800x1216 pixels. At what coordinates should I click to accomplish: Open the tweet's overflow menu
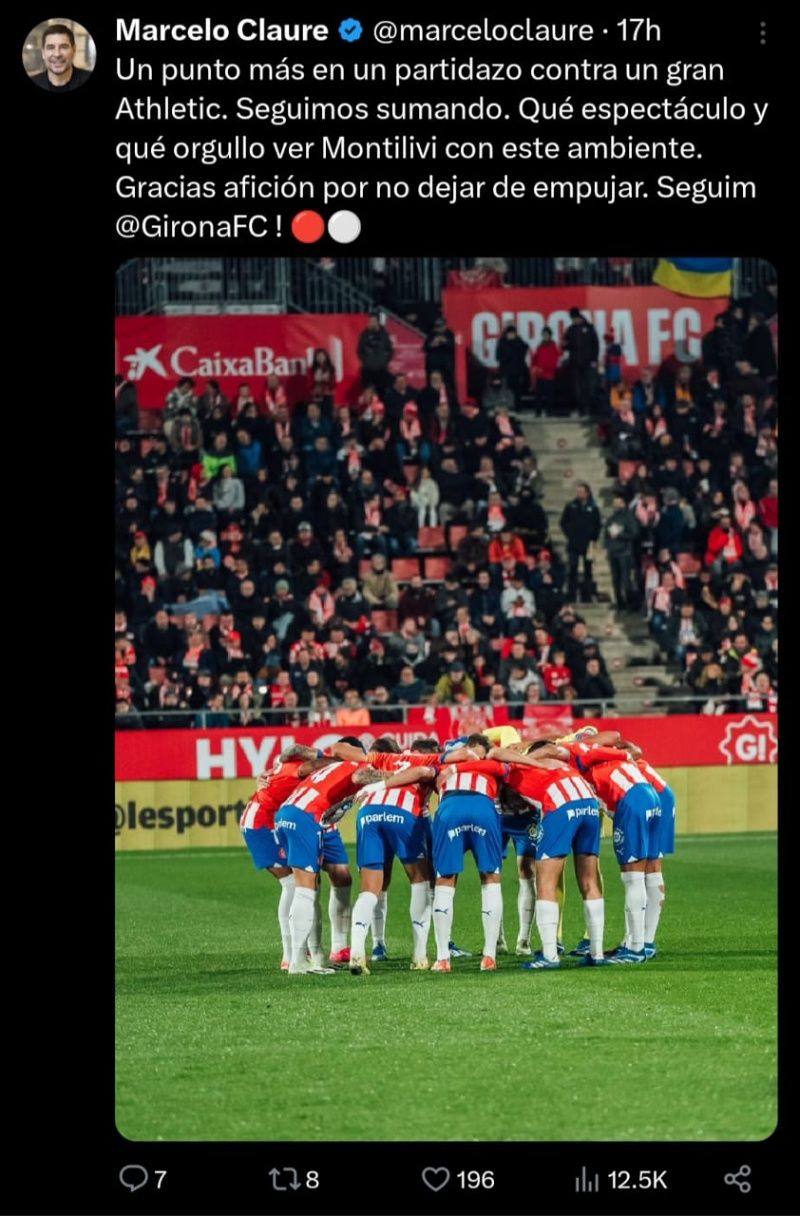763,33
